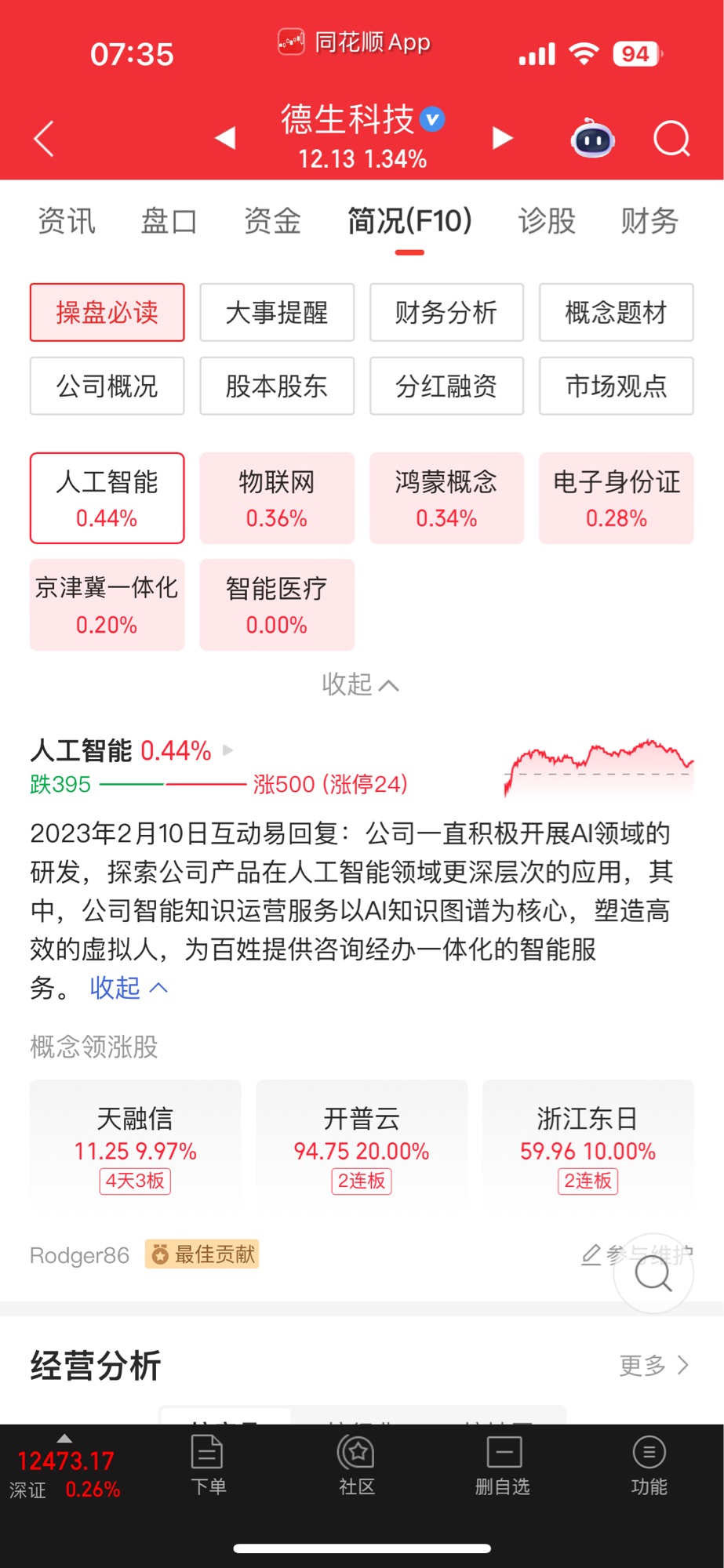Screen dimensions: 724x1568
Task: Open the 诊股 tab
Action: pyautogui.click(x=547, y=221)
